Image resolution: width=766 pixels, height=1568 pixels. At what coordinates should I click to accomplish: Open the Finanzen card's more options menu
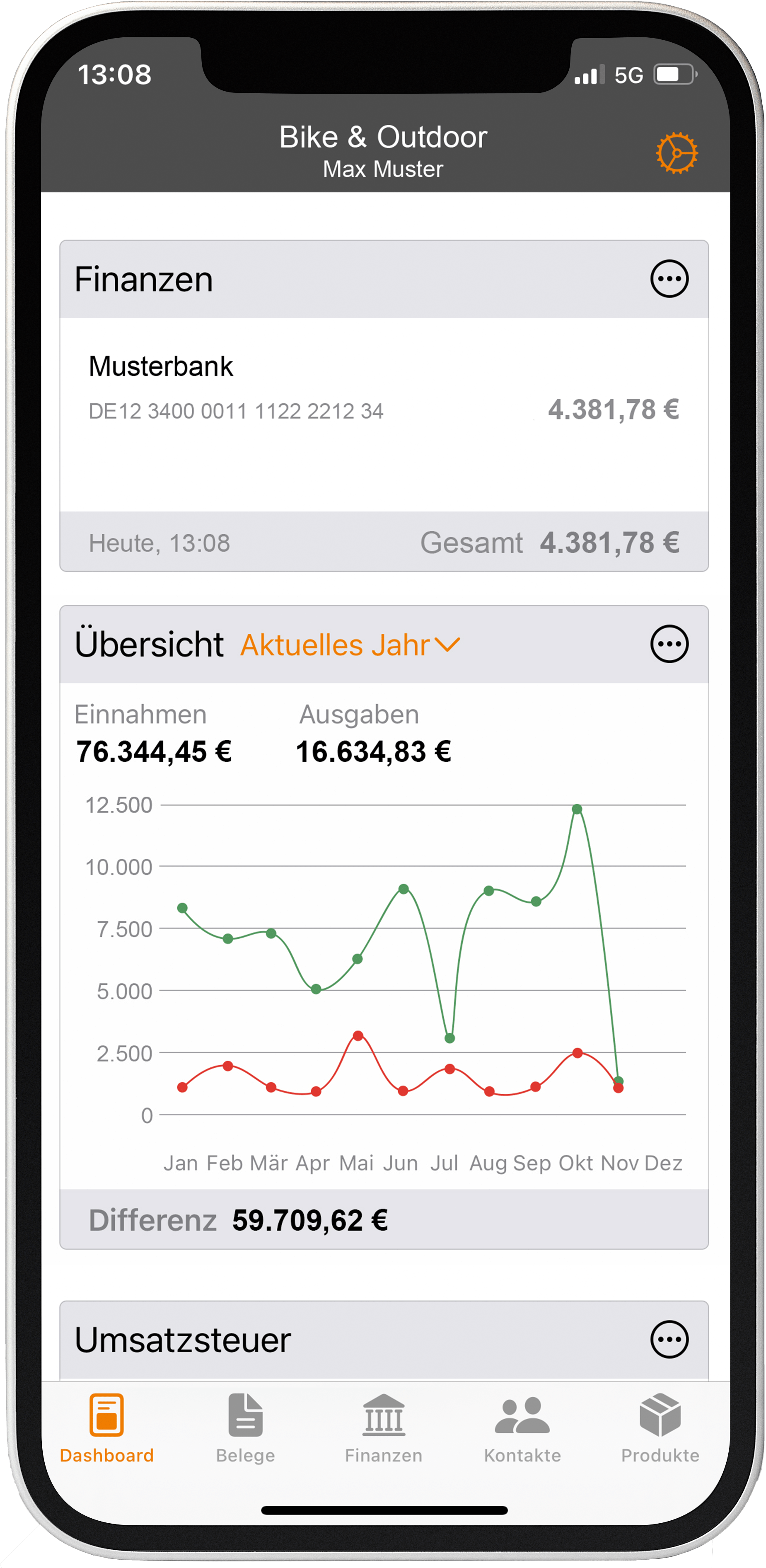click(669, 279)
